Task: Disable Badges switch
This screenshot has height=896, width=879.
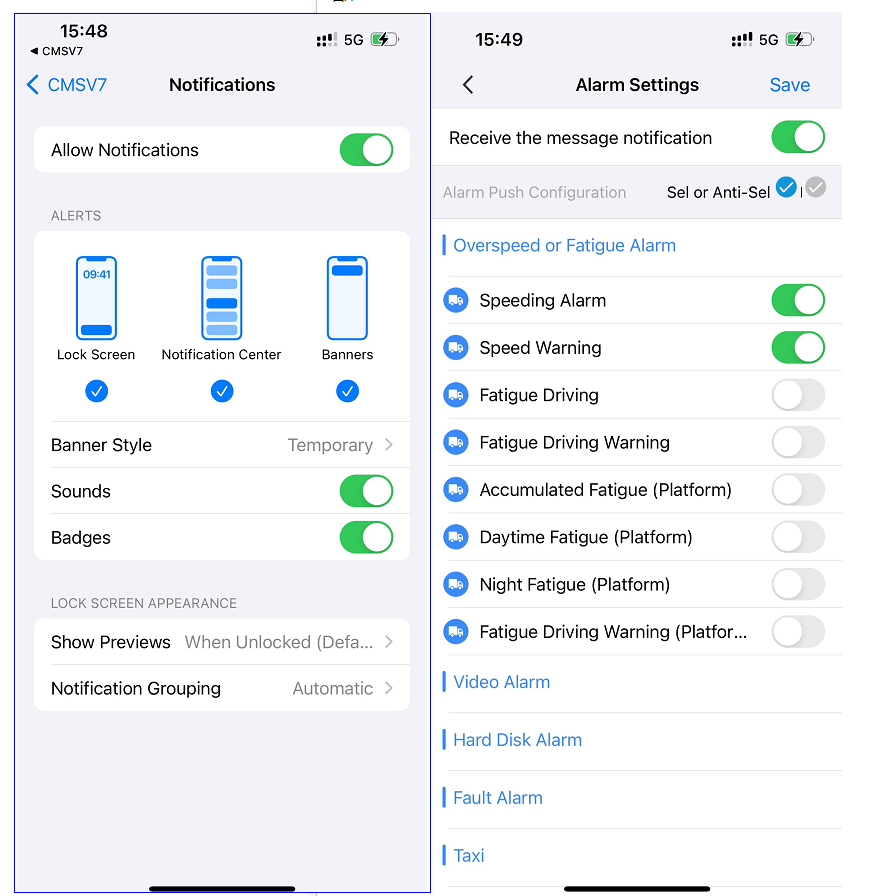Action: click(x=366, y=537)
